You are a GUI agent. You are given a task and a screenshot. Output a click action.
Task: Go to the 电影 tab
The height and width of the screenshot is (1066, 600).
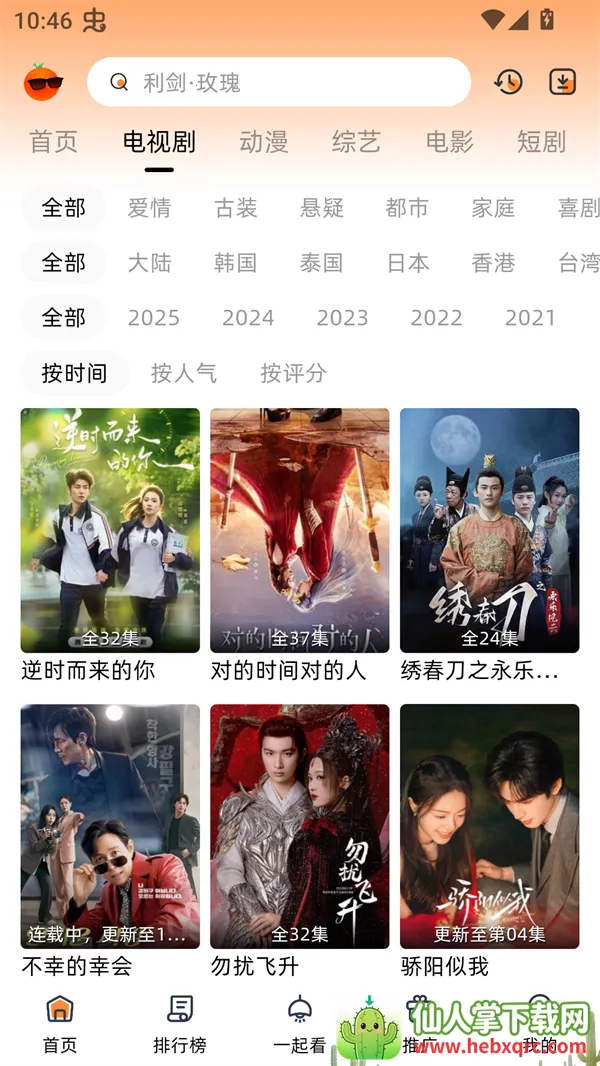coord(449,142)
